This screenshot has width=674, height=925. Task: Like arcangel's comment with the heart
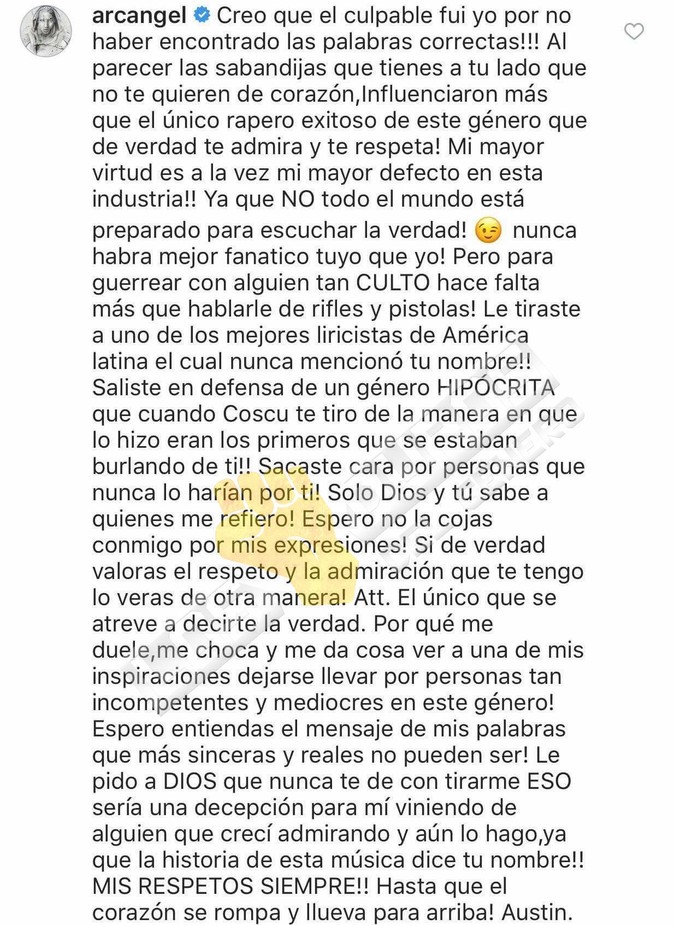pos(633,32)
